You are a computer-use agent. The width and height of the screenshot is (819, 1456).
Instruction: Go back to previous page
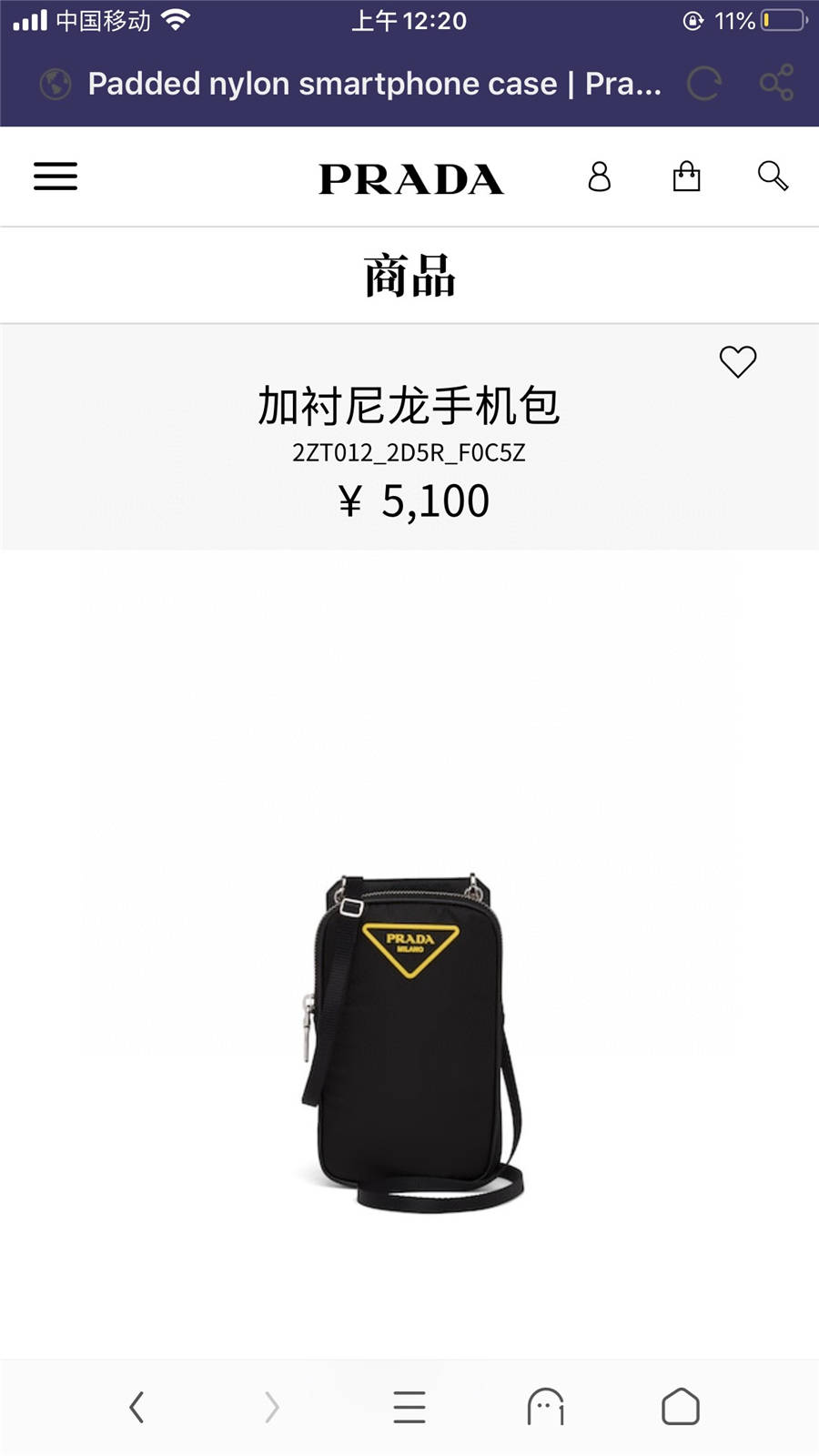pos(136,1407)
